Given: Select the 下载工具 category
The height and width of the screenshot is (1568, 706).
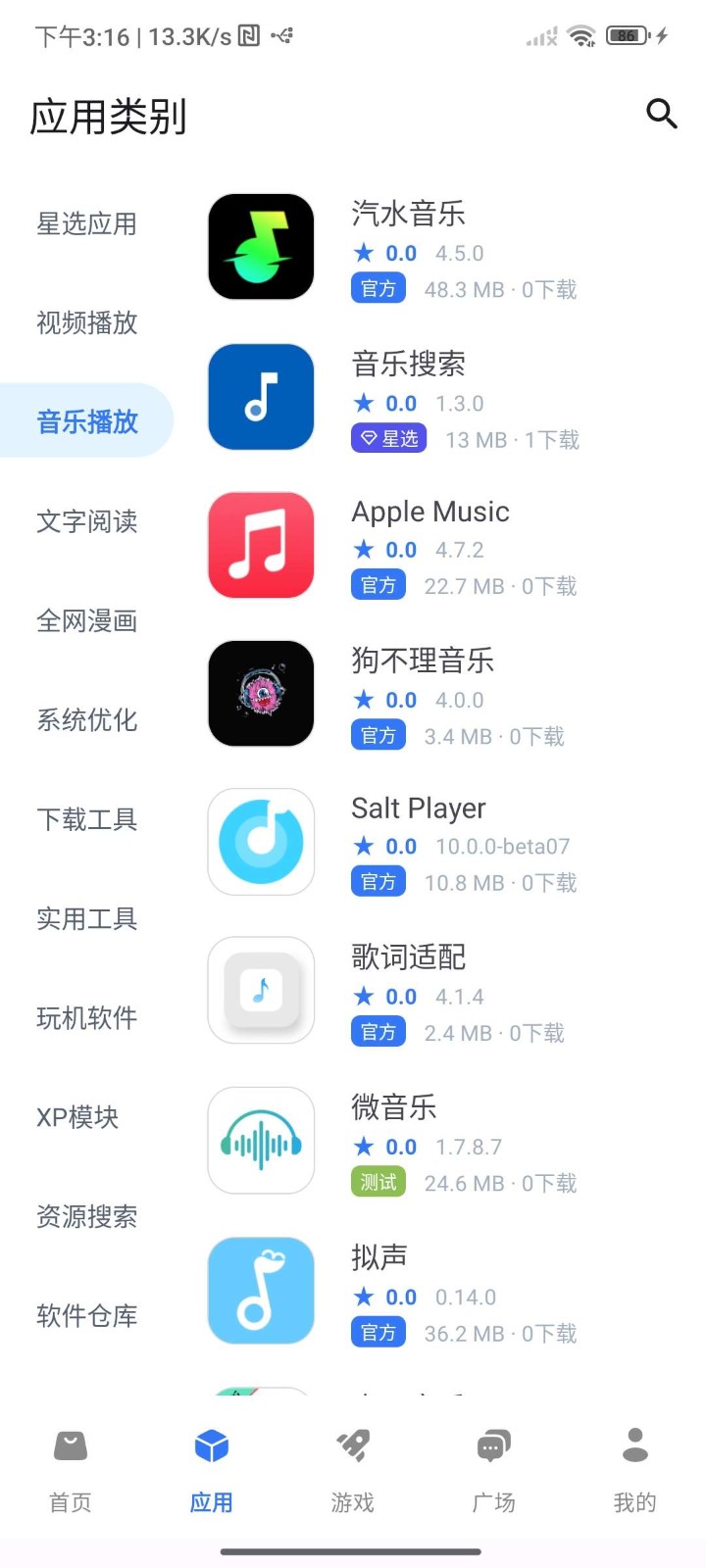Looking at the screenshot, I should coord(86,819).
